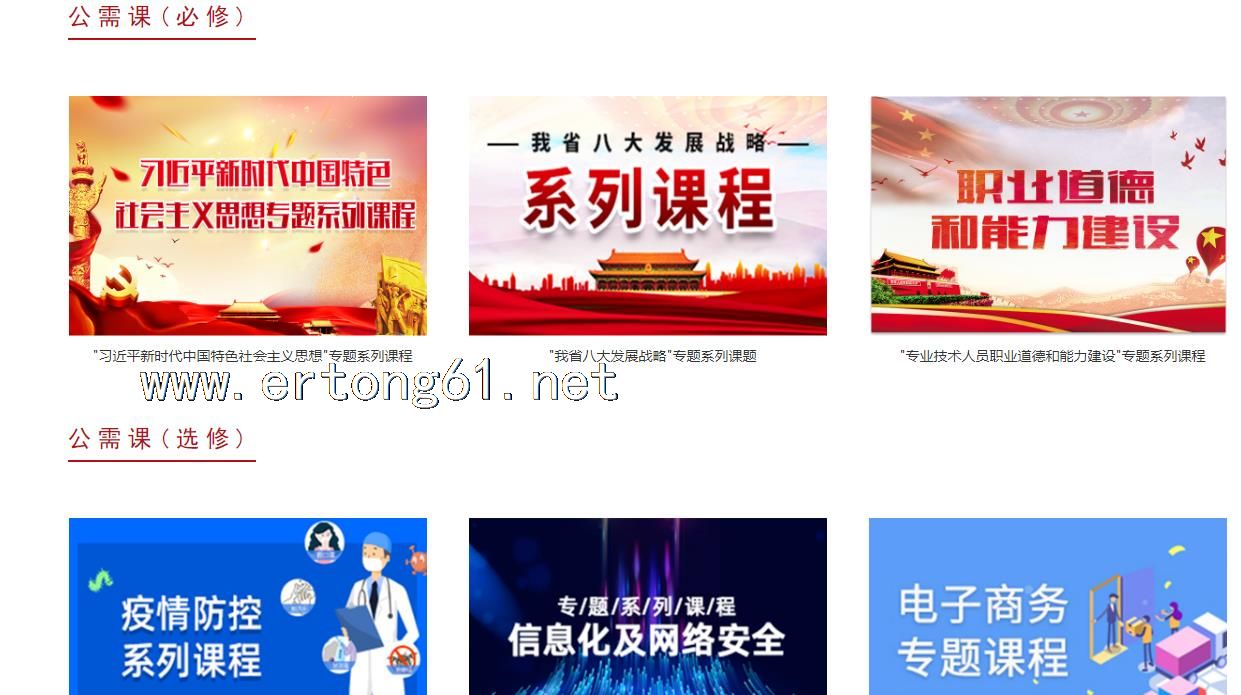Viewport: 1241px width, 695px height.
Task: Open the 我省八大发展战略 系列课程 card
Action: click(x=647, y=215)
